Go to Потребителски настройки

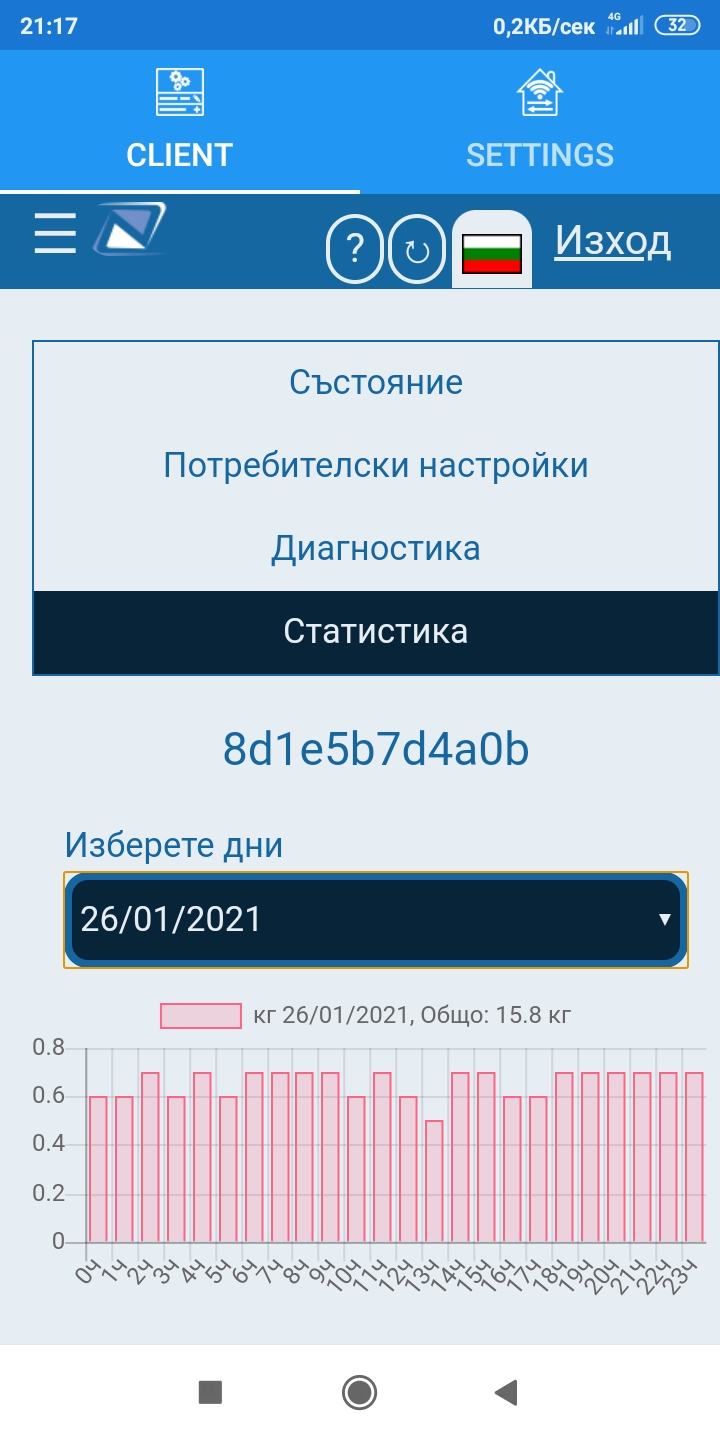[x=376, y=465]
